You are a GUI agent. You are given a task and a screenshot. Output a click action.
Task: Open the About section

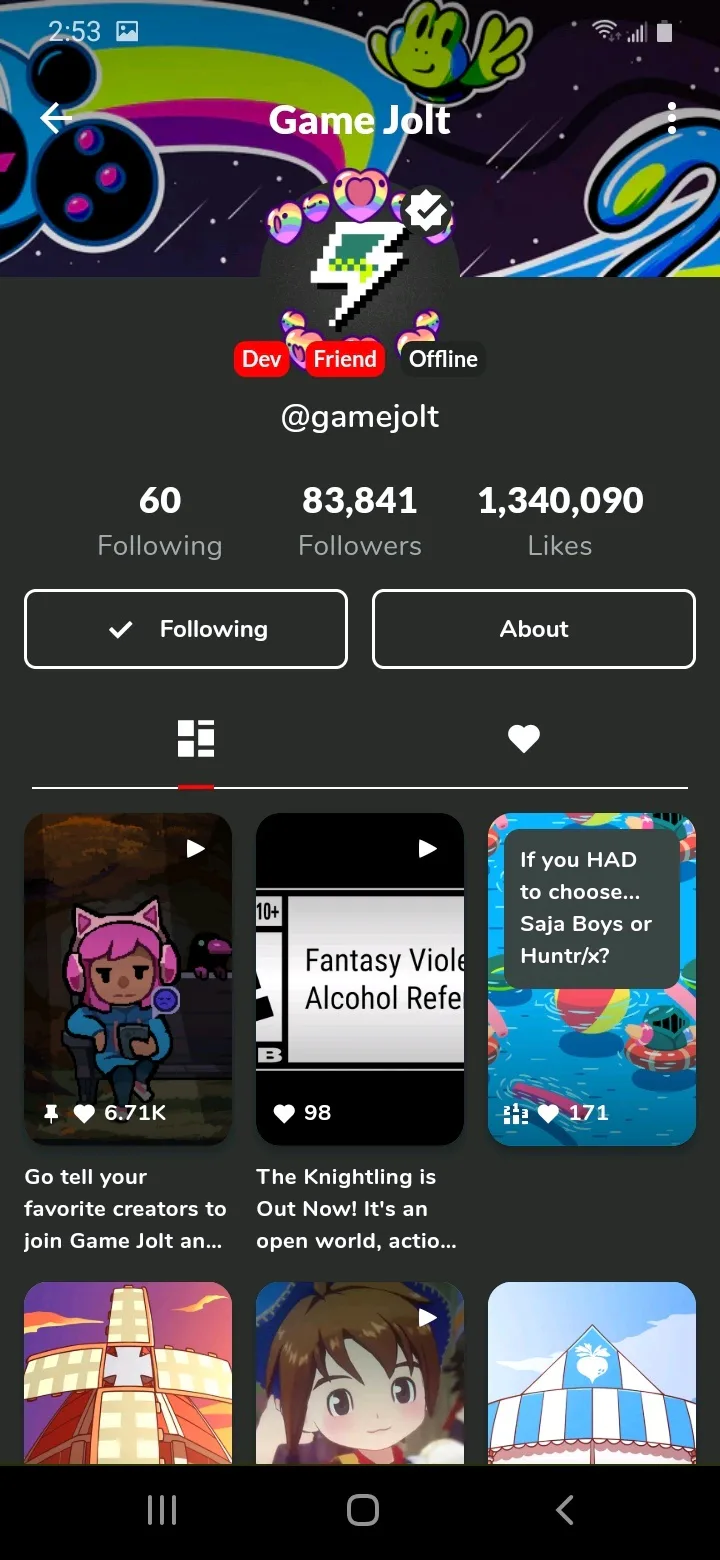pyautogui.click(x=534, y=629)
